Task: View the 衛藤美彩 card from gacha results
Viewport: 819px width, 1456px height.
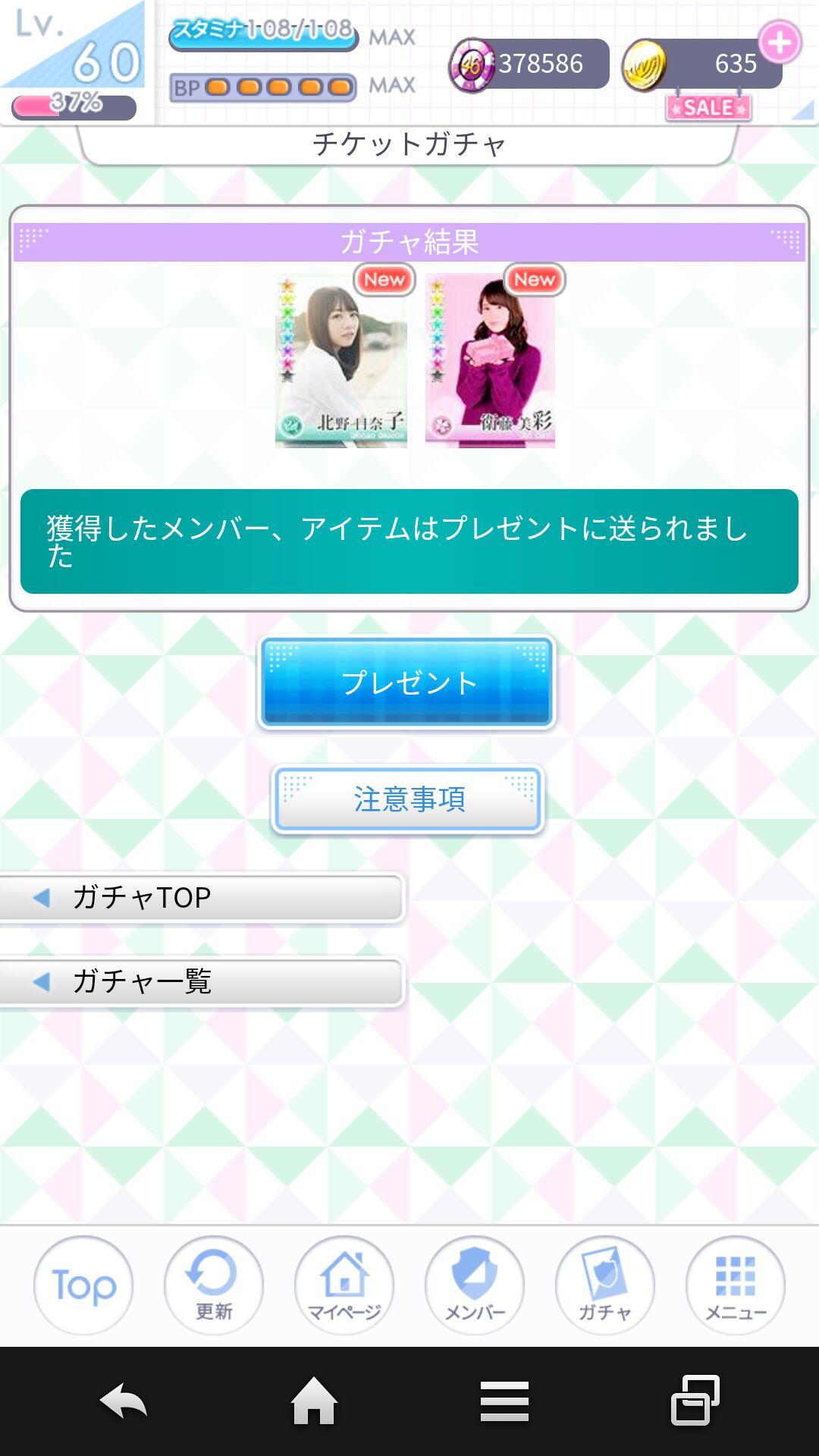Action: [491, 361]
